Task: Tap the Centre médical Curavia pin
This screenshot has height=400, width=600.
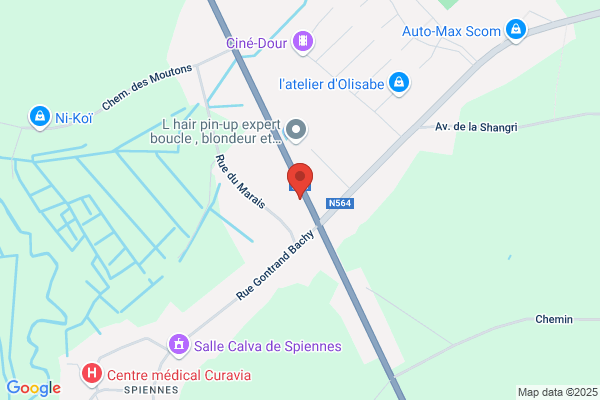Action: tap(92, 374)
